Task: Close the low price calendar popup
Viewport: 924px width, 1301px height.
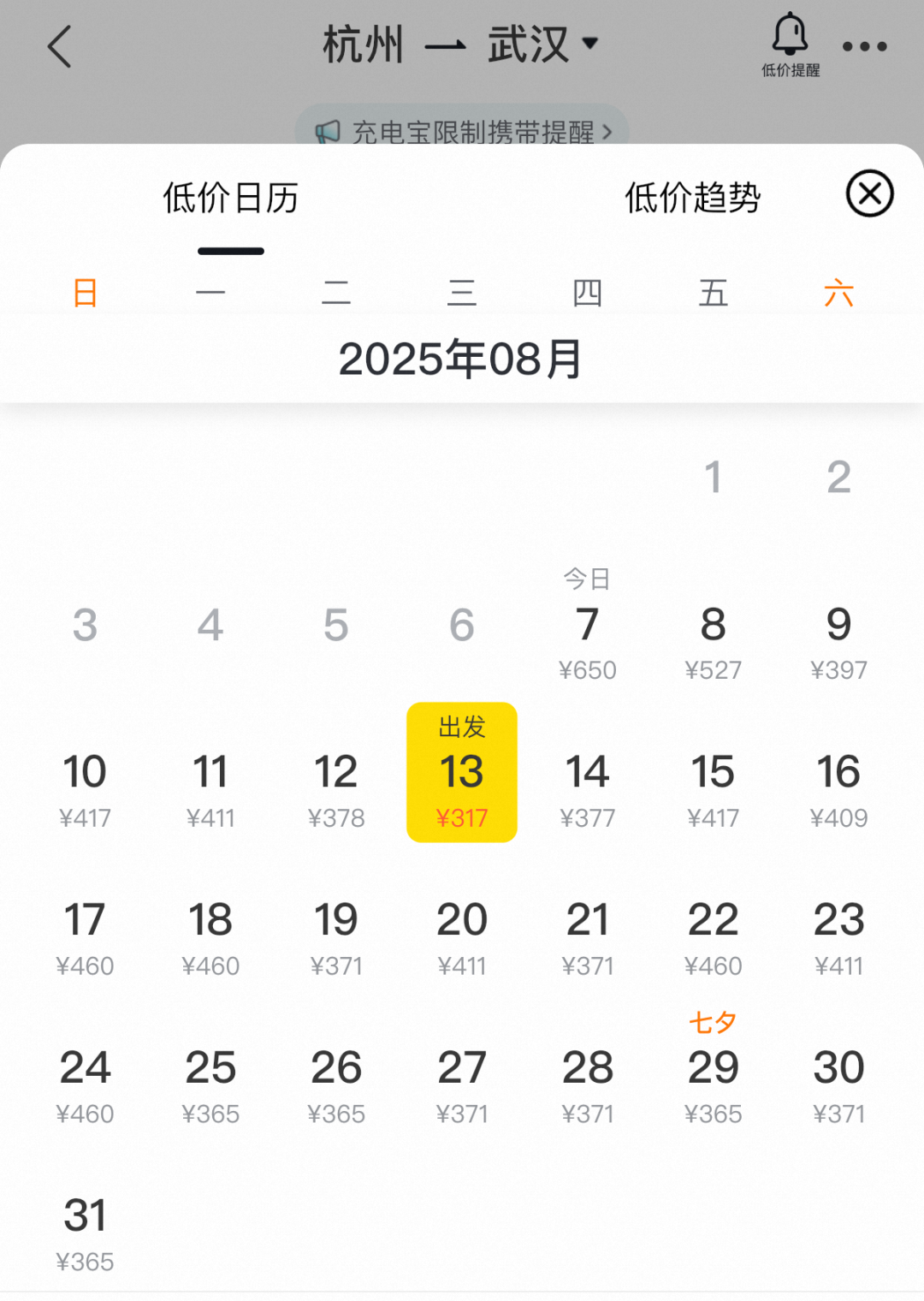Action: coord(869,193)
